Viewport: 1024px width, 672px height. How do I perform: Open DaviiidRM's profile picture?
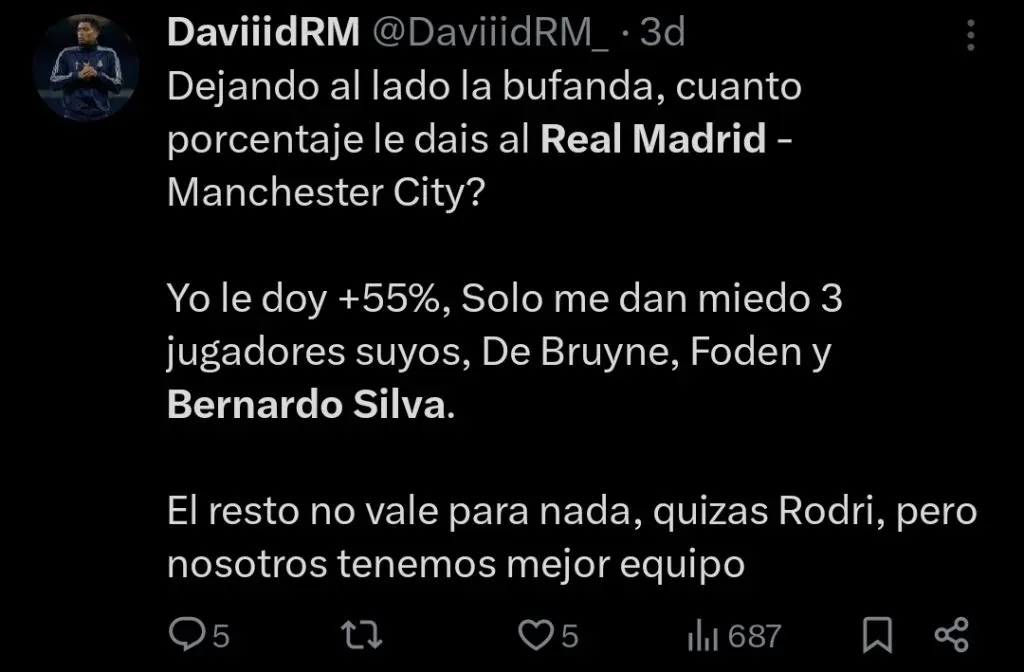(85, 68)
